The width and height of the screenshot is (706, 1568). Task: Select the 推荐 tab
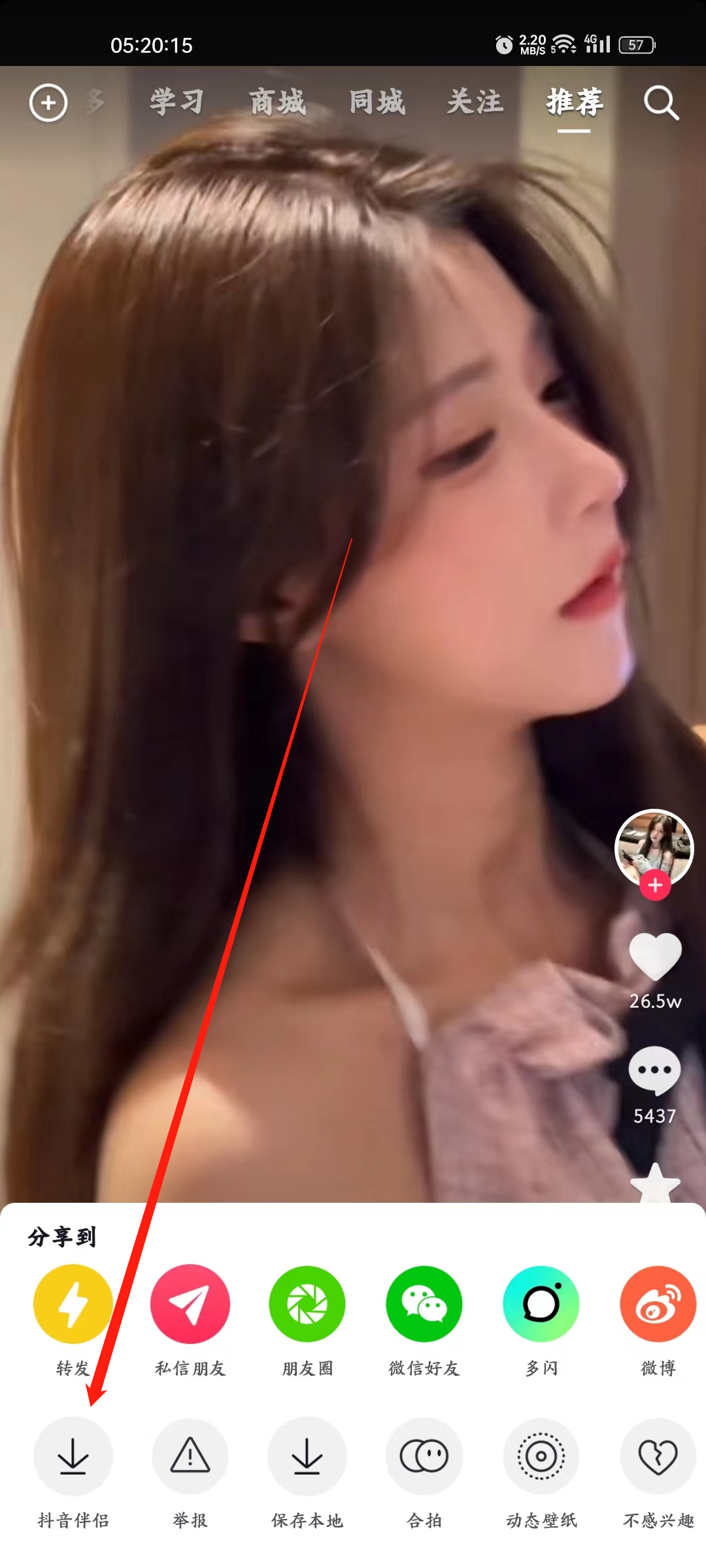pos(574,103)
